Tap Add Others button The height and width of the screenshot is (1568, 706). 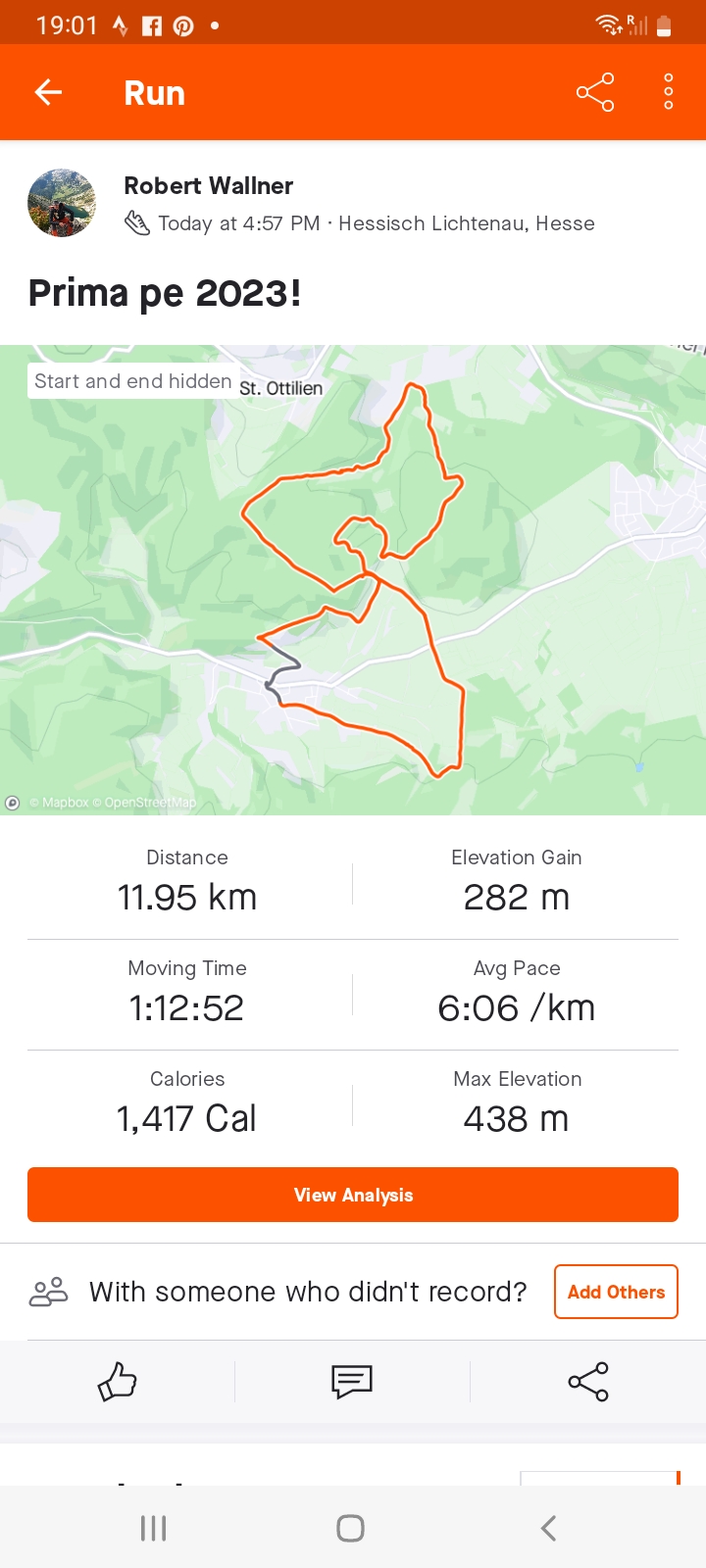pos(616,1292)
